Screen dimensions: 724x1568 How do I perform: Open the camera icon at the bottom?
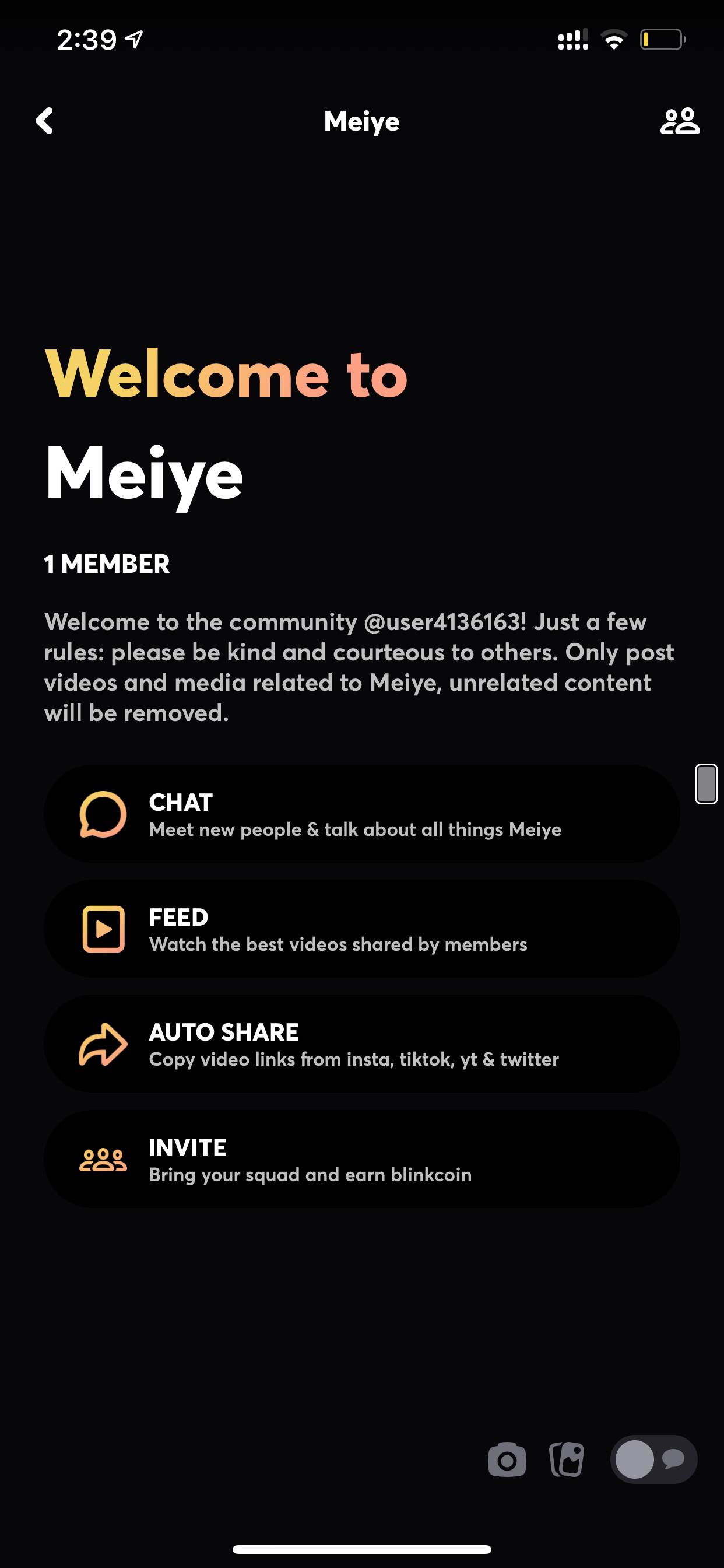click(507, 1459)
